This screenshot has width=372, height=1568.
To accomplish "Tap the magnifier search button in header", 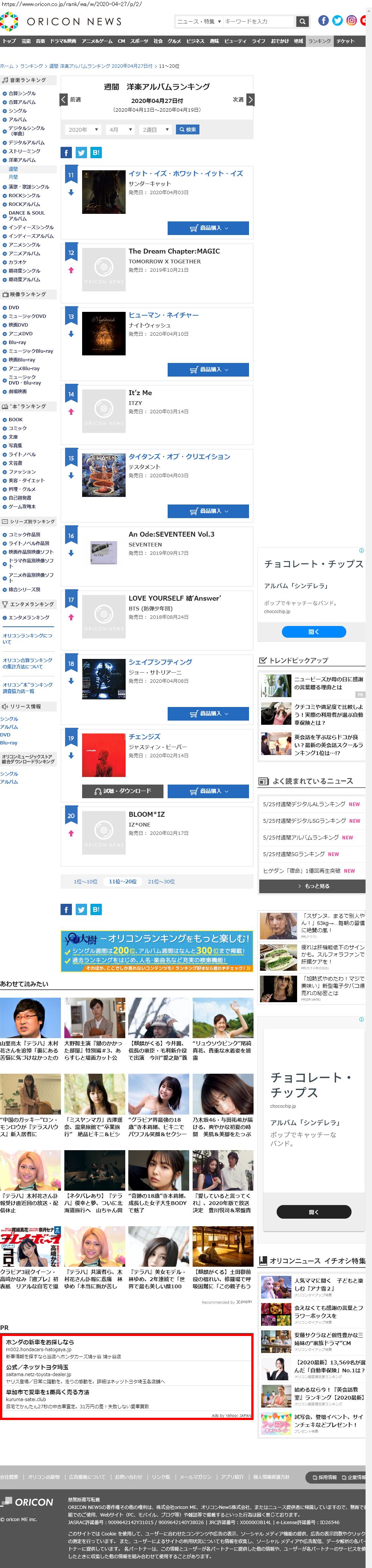I will (x=302, y=21).
